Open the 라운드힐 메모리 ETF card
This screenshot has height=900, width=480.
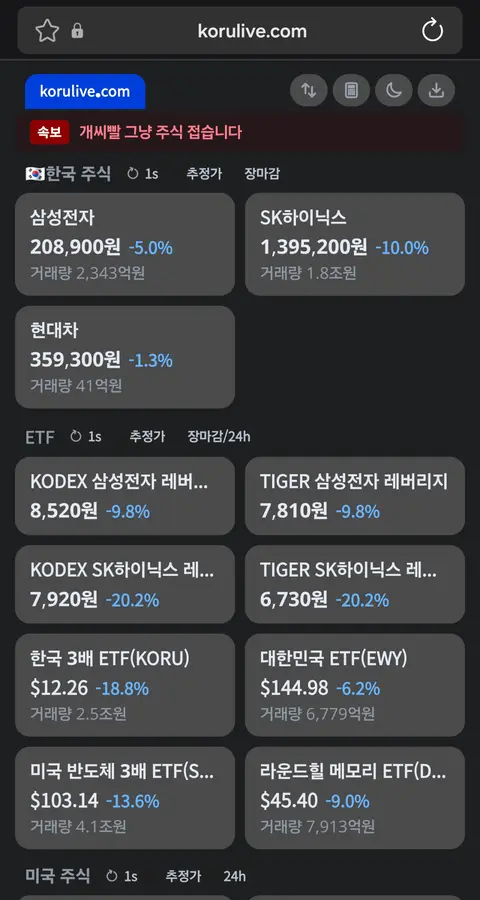tap(355, 798)
